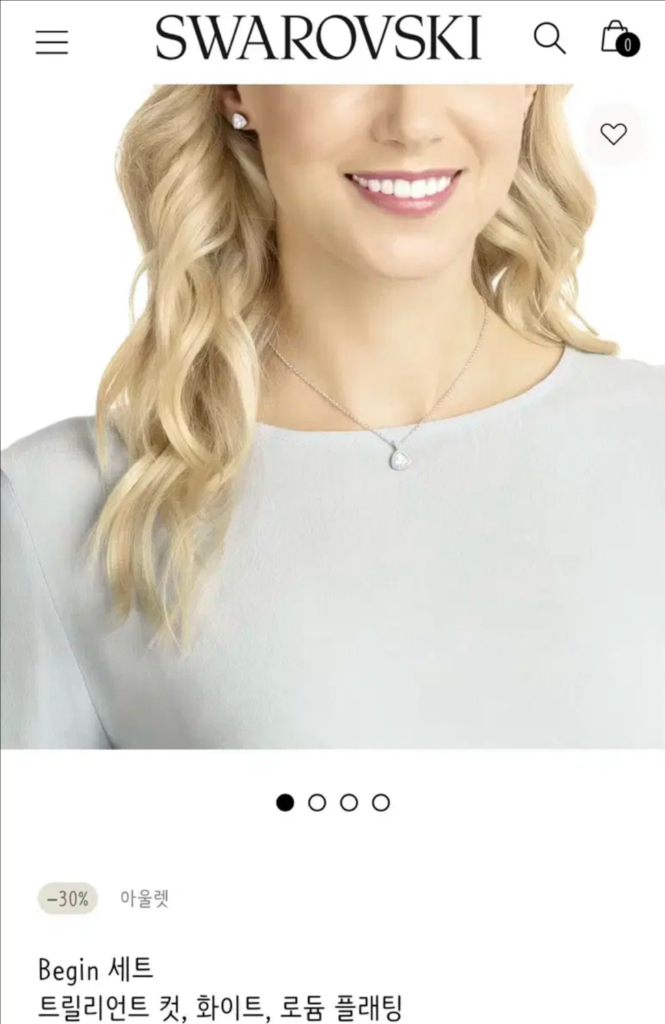Open the search icon
Viewport: 665px width, 1024px height.
pos(549,39)
